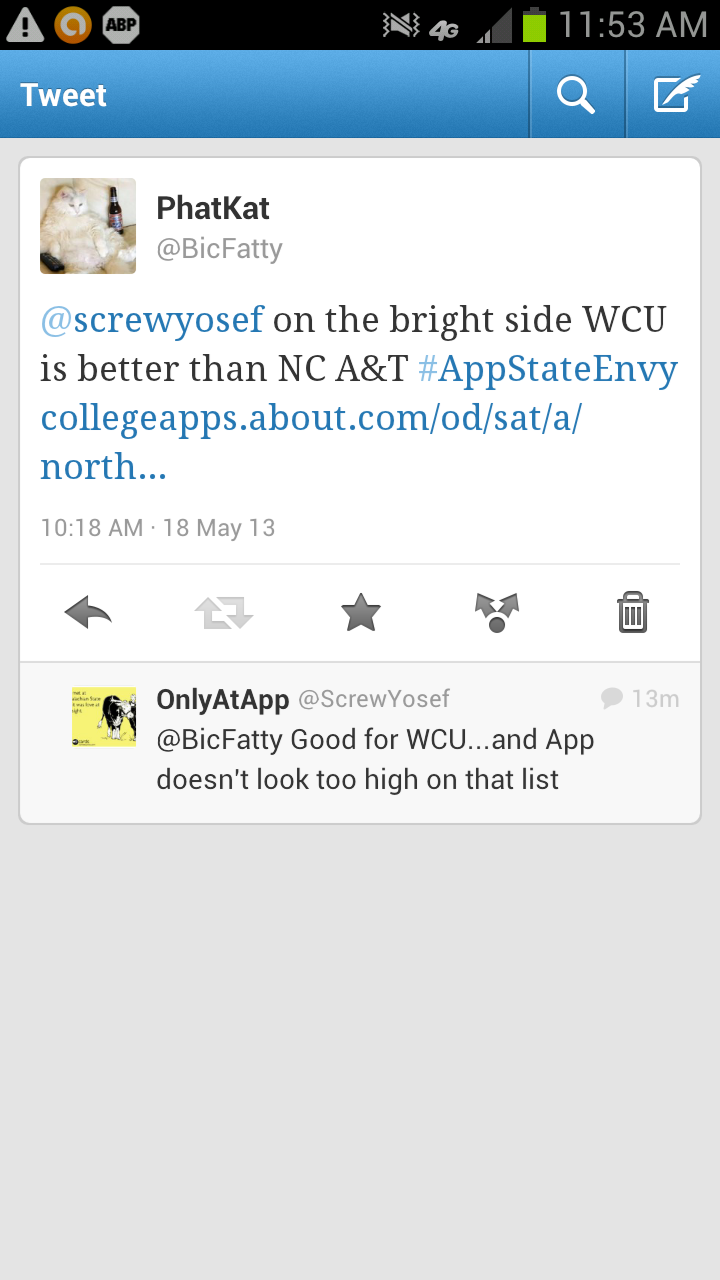Follow the collegeapps.about.com link

pos(310,418)
